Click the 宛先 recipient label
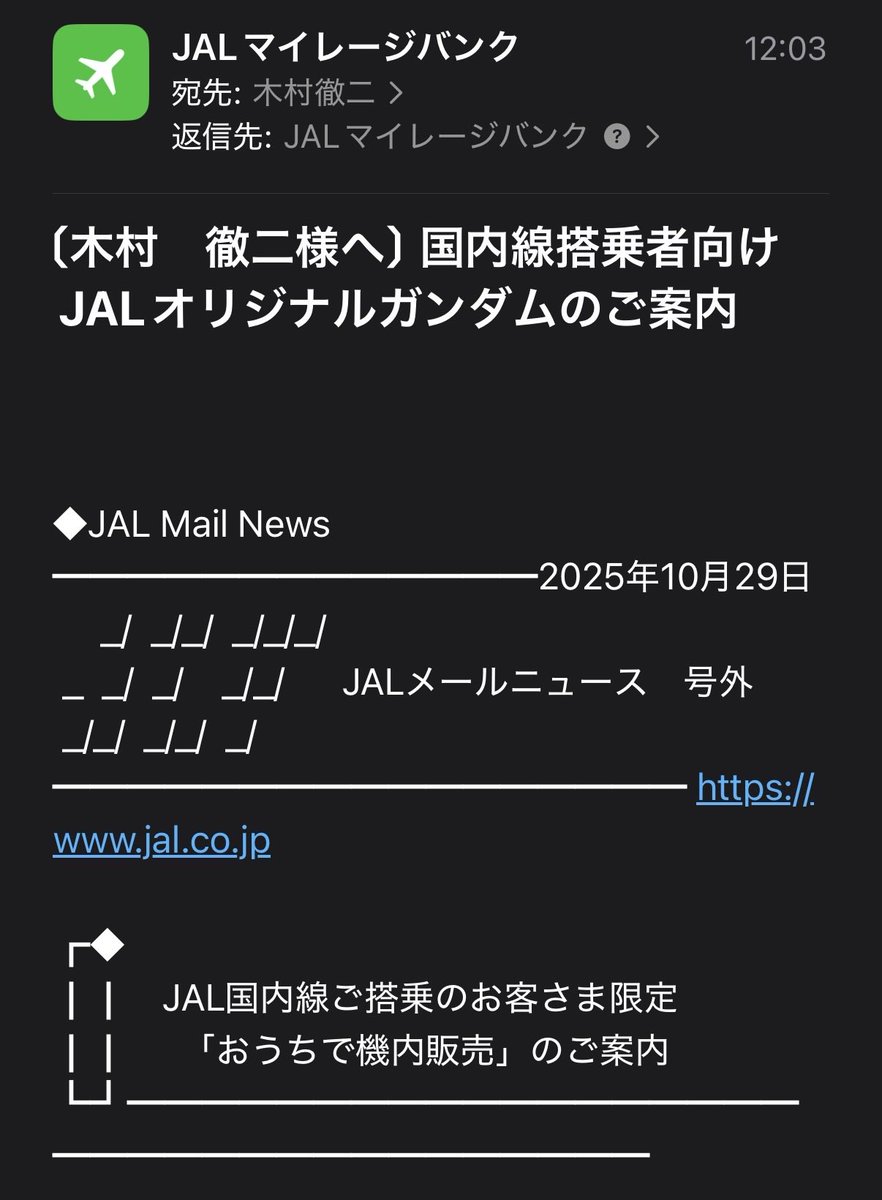Screen dimensions: 882x1200 click(x=203, y=94)
